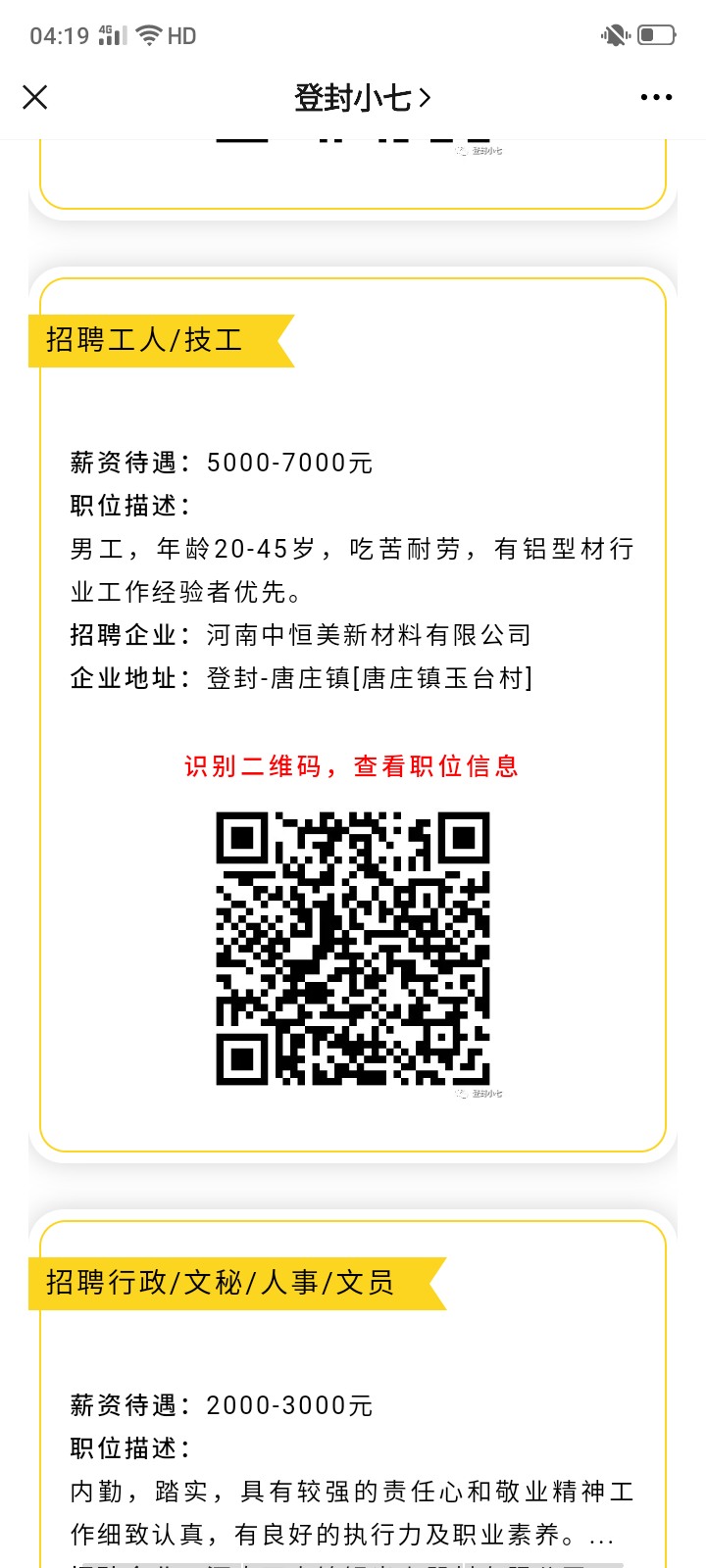Open the three-dot more options menu
Screen dimensions: 706x1568
pyautogui.click(x=656, y=97)
